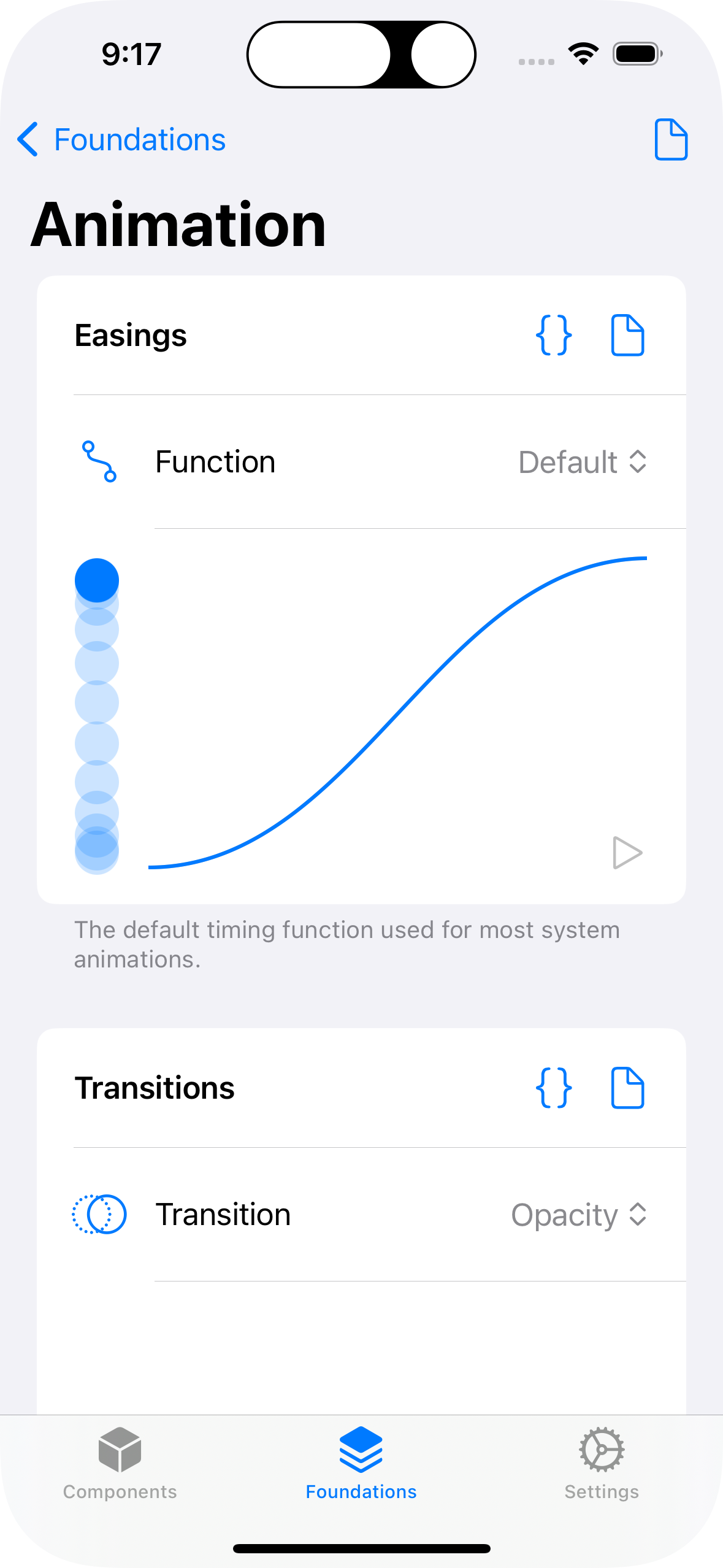
Task: Open documentation page for Transitions
Action: pyautogui.click(x=628, y=1088)
